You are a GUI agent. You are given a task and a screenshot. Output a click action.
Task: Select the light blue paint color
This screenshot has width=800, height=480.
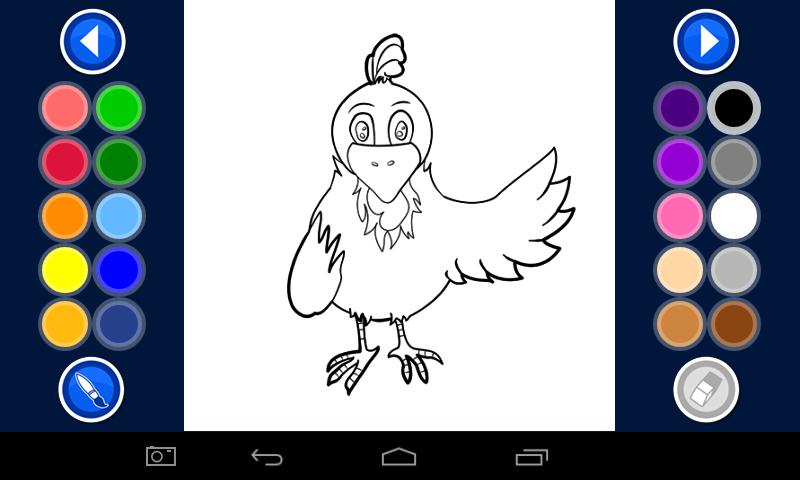(119, 216)
